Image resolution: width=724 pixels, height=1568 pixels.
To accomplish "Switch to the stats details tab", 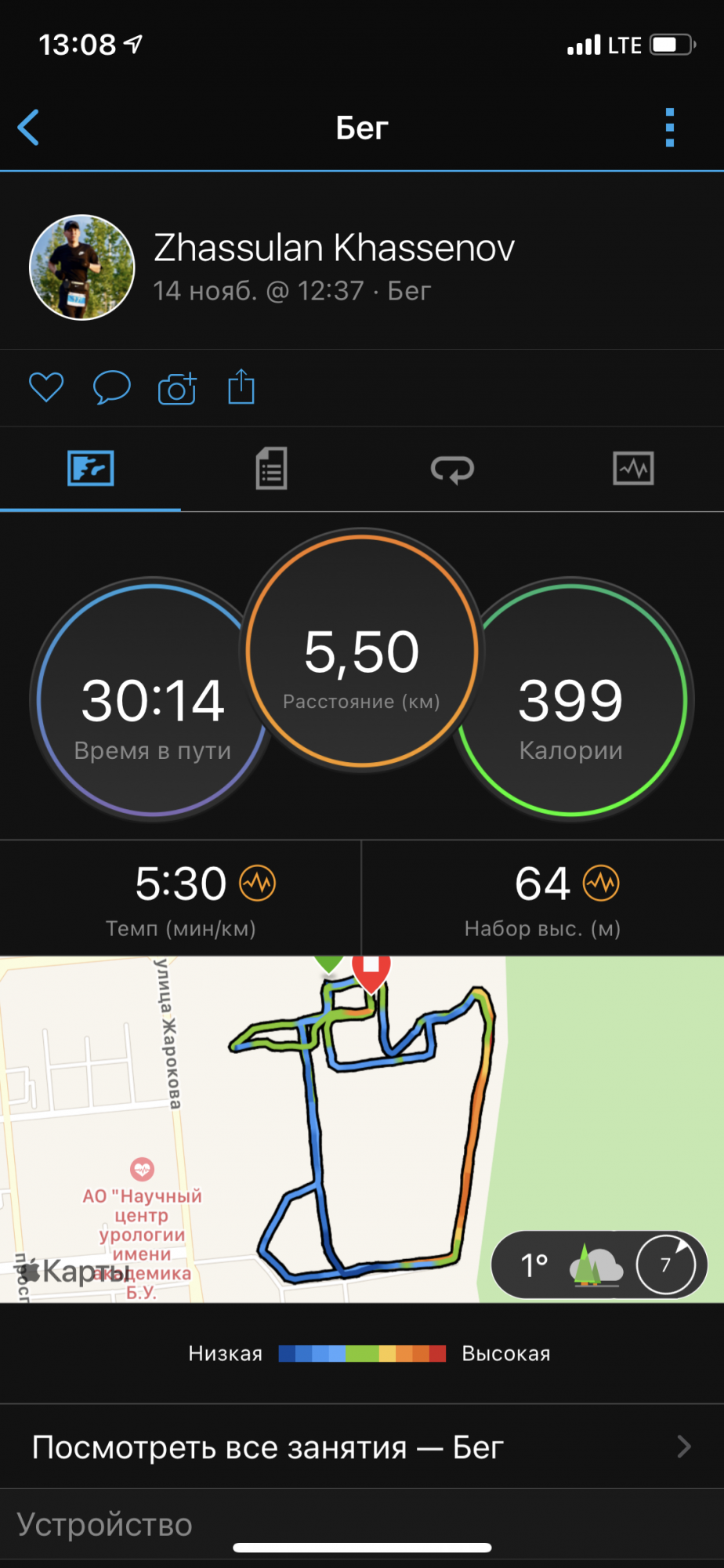I will 271,469.
